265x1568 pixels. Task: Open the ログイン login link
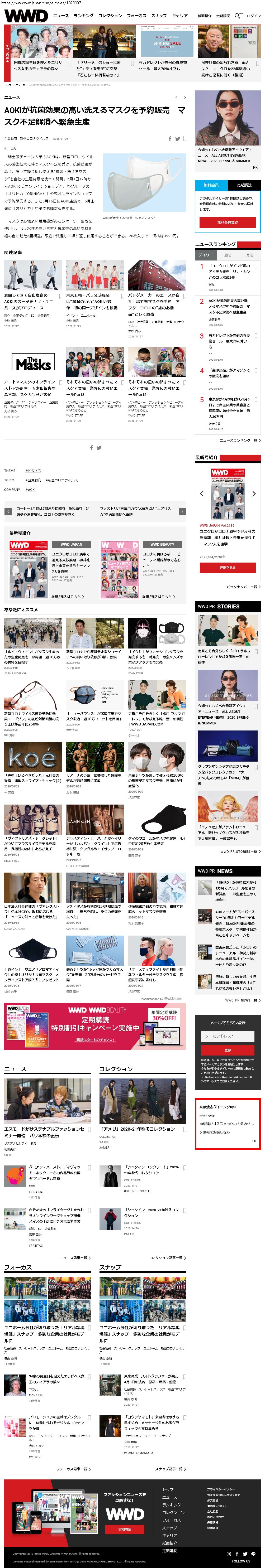253,16
